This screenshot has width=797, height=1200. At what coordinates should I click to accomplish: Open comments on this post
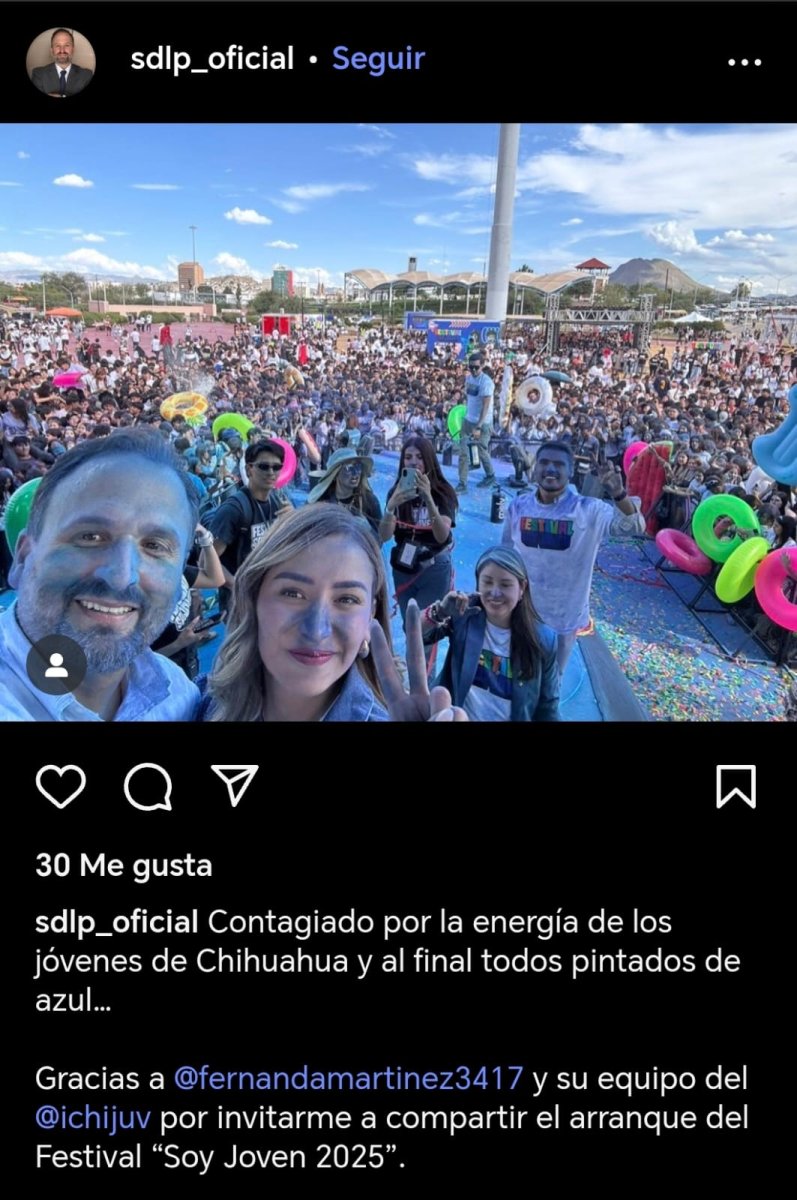[148, 786]
